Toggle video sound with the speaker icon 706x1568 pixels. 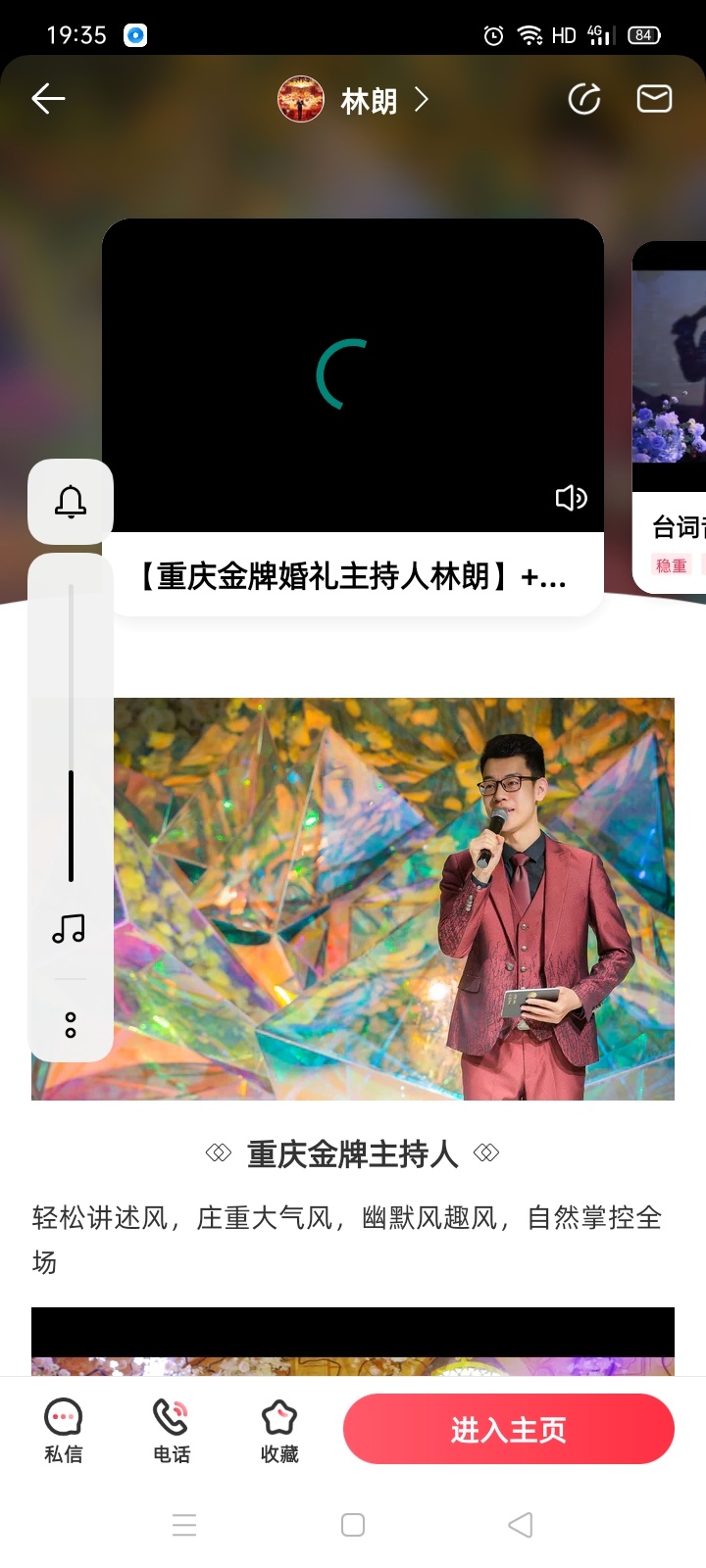(571, 498)
